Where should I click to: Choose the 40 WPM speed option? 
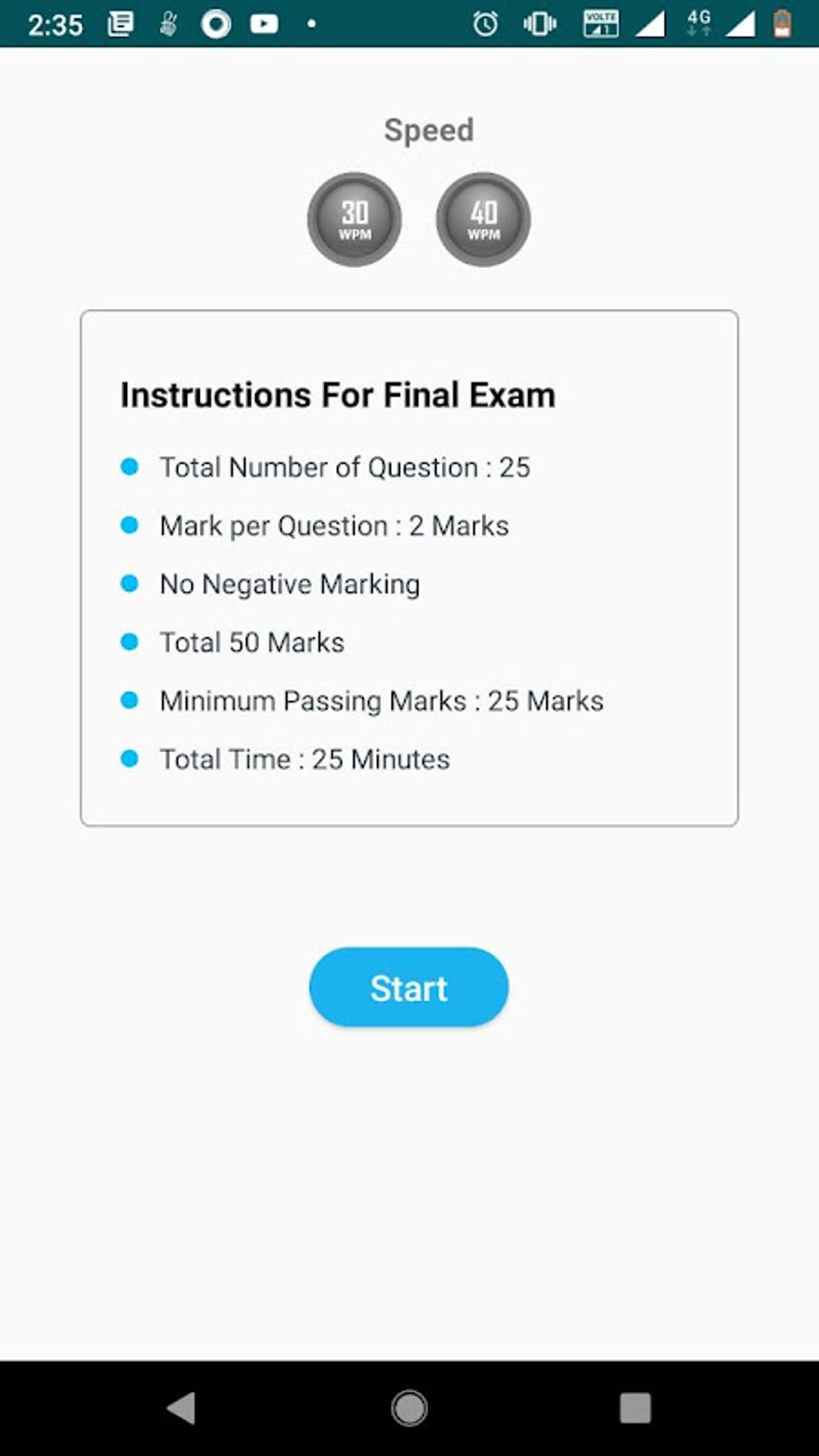[x=483, y=219]
